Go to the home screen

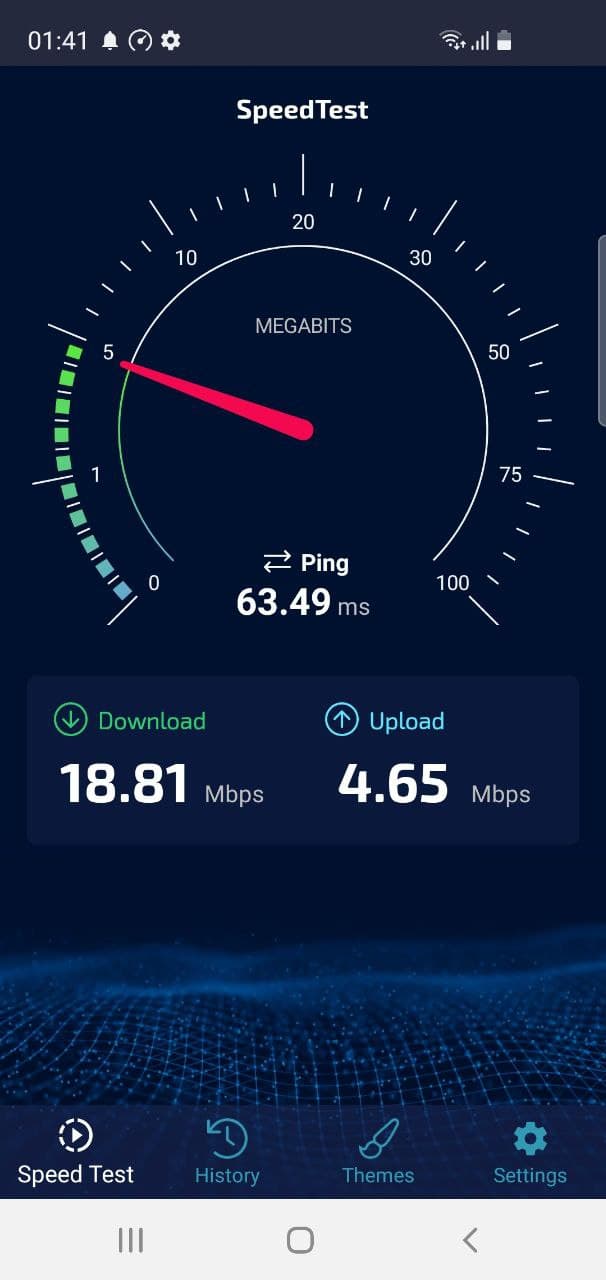pyautogui.click(x=300, y=1240)
